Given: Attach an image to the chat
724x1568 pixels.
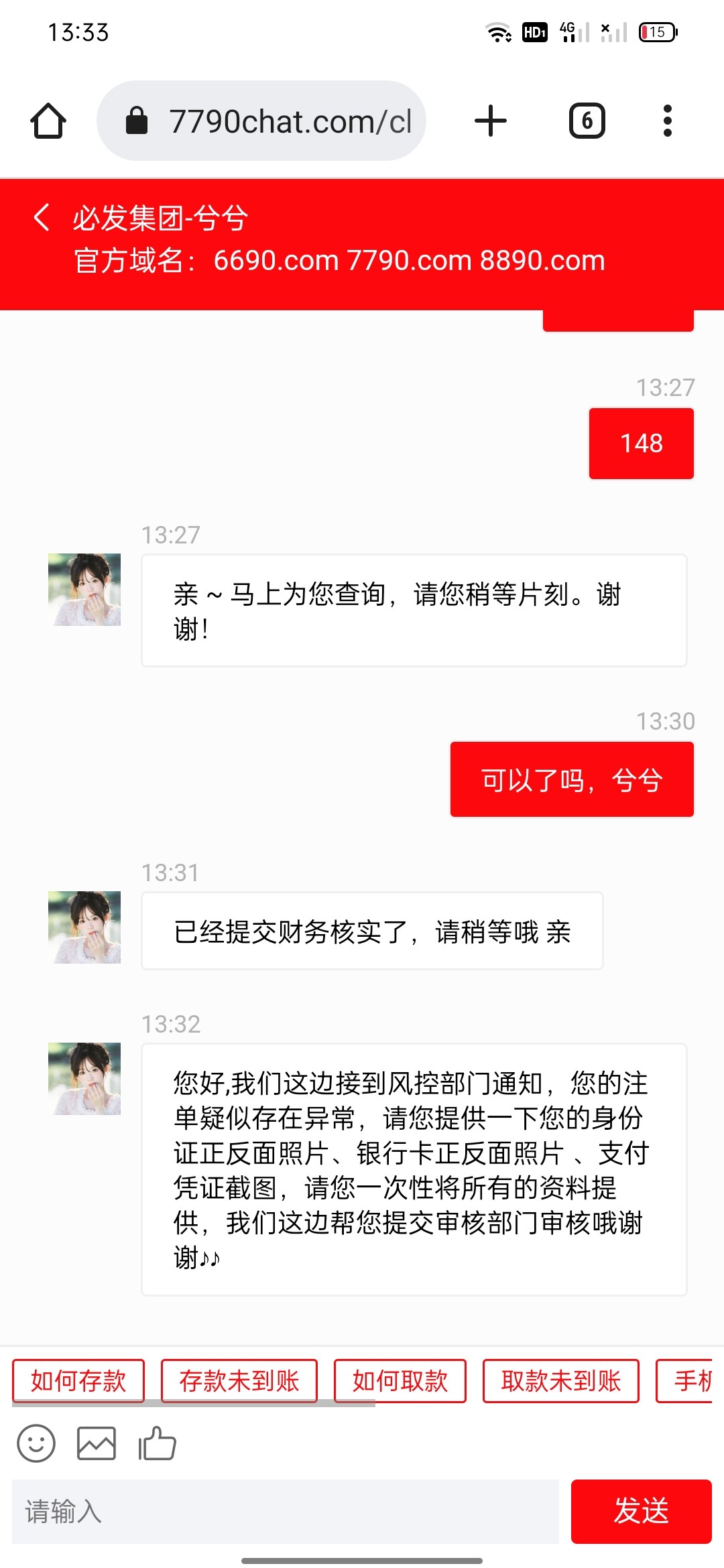Looking at the screenshot, I should pyautogui.click(x=97, y=1443).
